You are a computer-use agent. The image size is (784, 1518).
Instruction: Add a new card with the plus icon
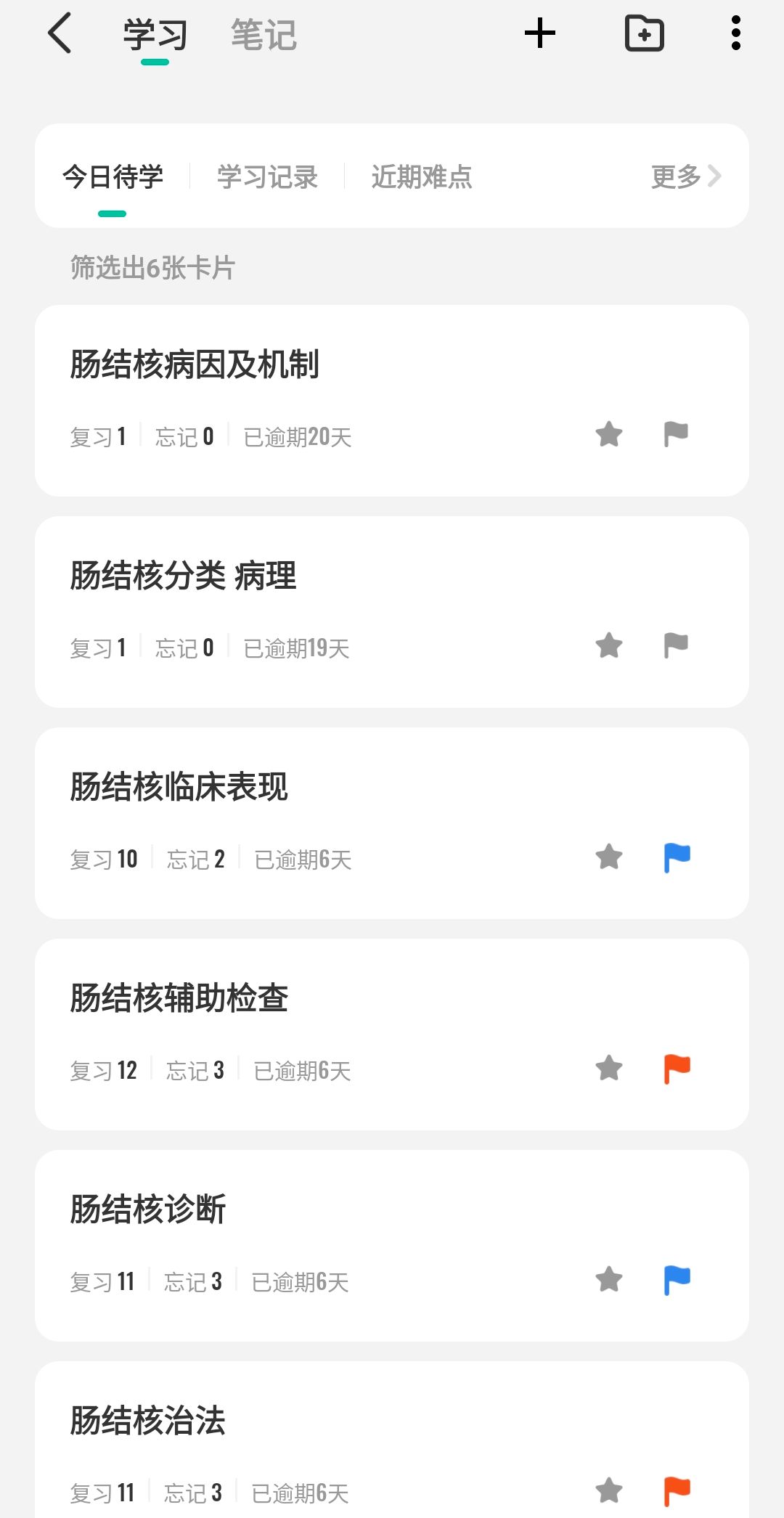pos(540,33)
